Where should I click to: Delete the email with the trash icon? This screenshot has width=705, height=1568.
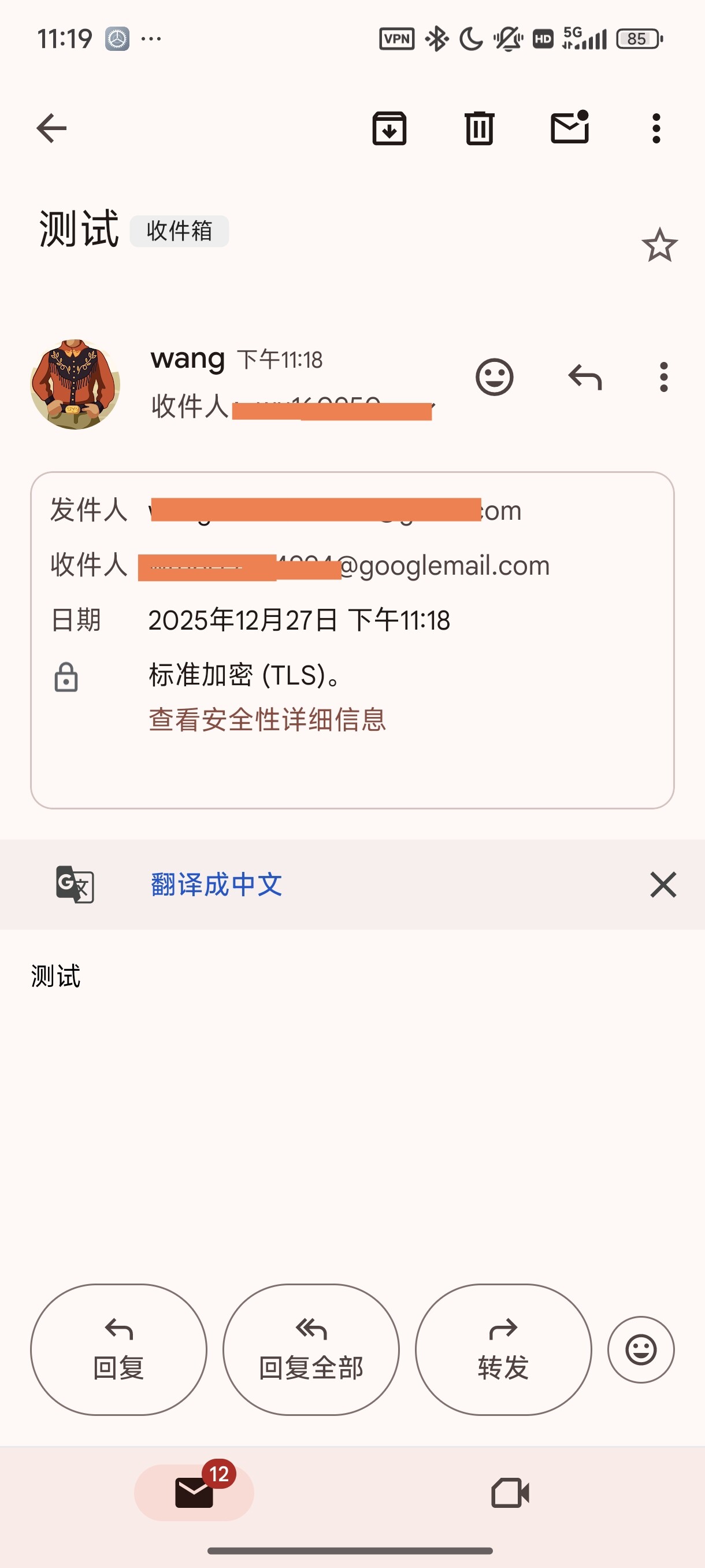click(x=479, y=128)
